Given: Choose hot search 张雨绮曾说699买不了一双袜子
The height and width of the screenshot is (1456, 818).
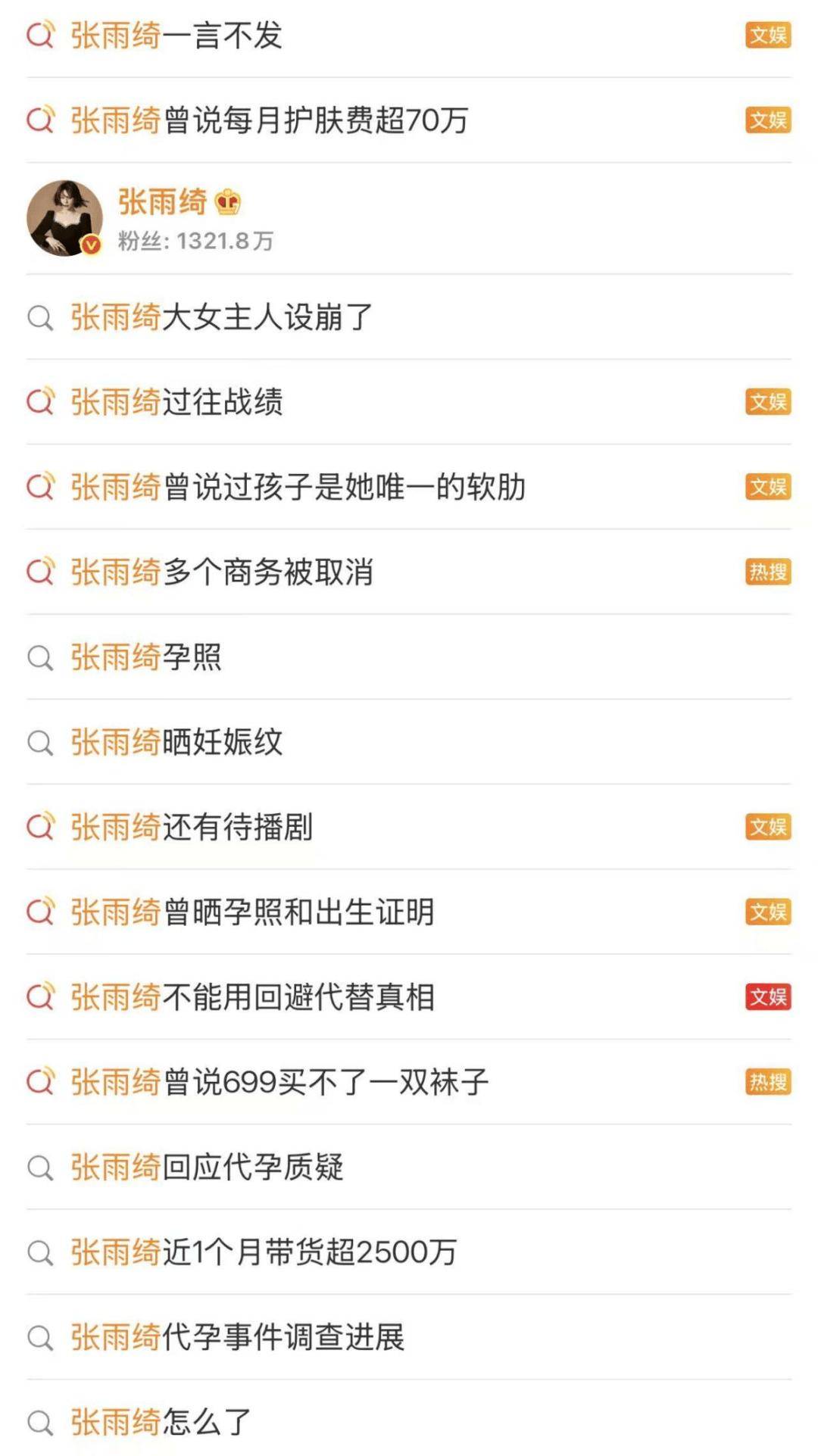Looking at the screenshot, I should click(x=280, y=1082).
